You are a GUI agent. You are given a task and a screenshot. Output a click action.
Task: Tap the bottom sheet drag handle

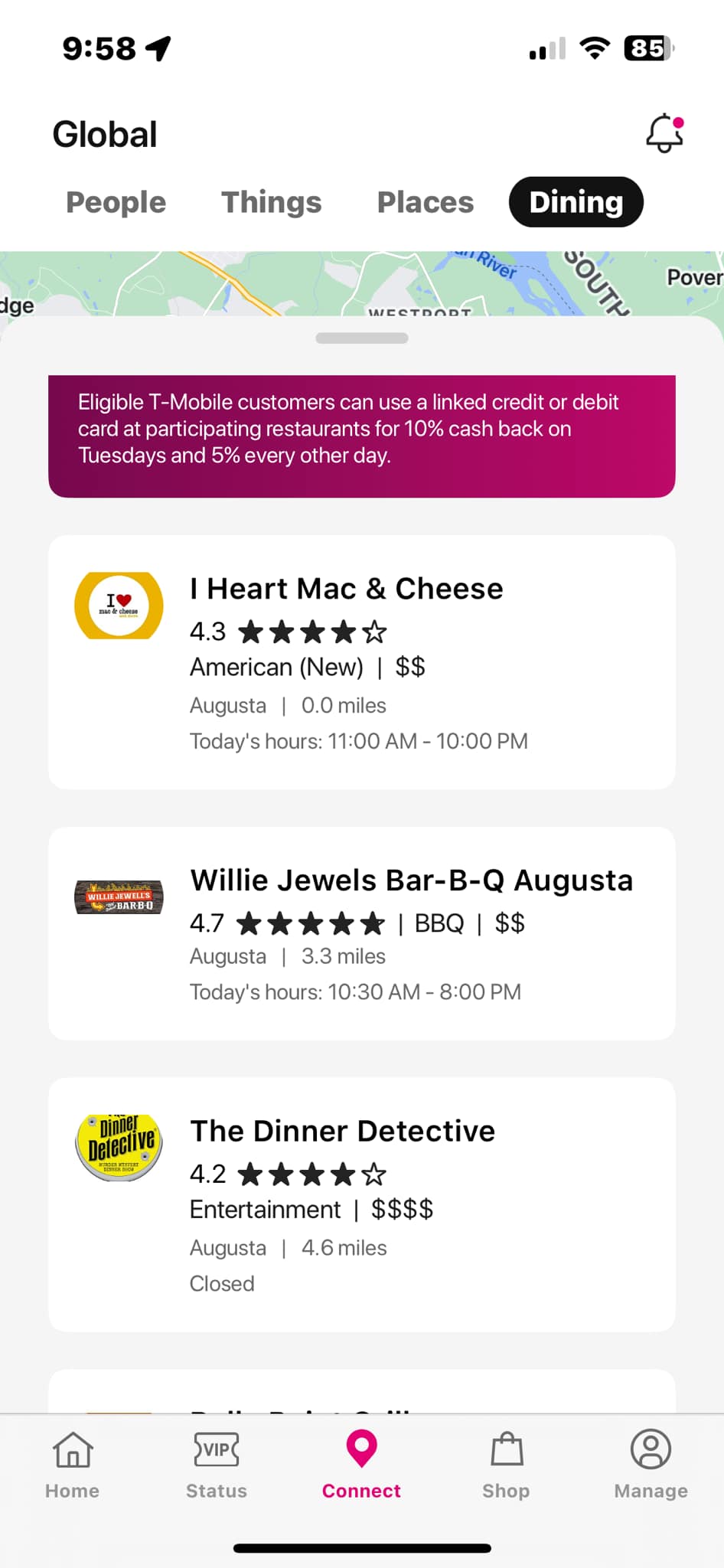click(362, 338)
